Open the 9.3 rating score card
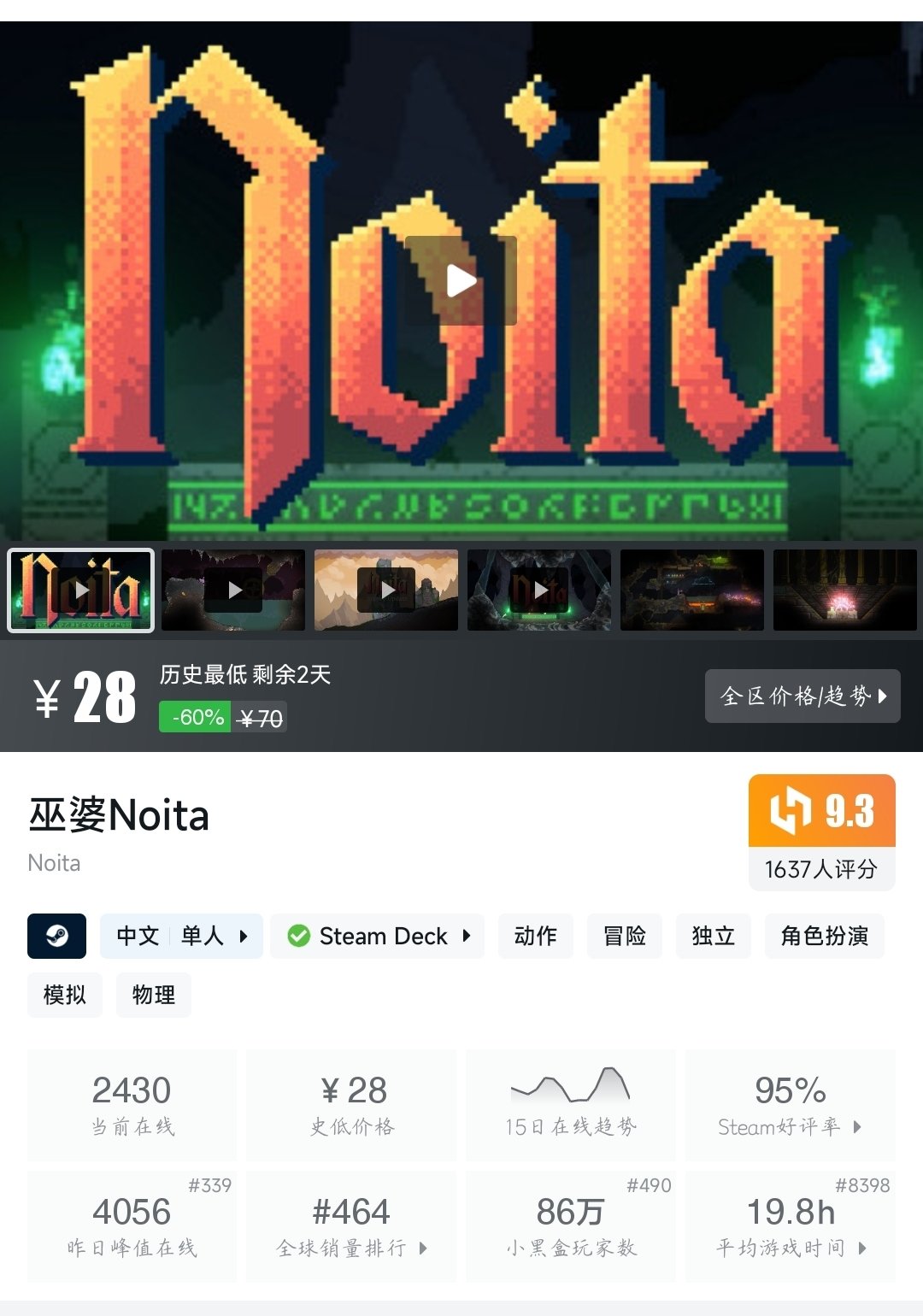The height and width of the screenshot is (1316, 923). [x=821, y=831]
